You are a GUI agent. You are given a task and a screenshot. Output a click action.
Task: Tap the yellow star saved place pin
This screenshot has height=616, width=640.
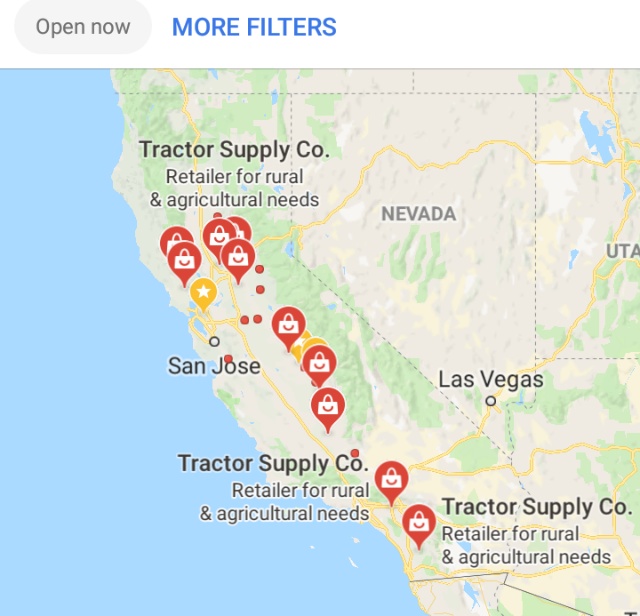click(x=203, y=293)
